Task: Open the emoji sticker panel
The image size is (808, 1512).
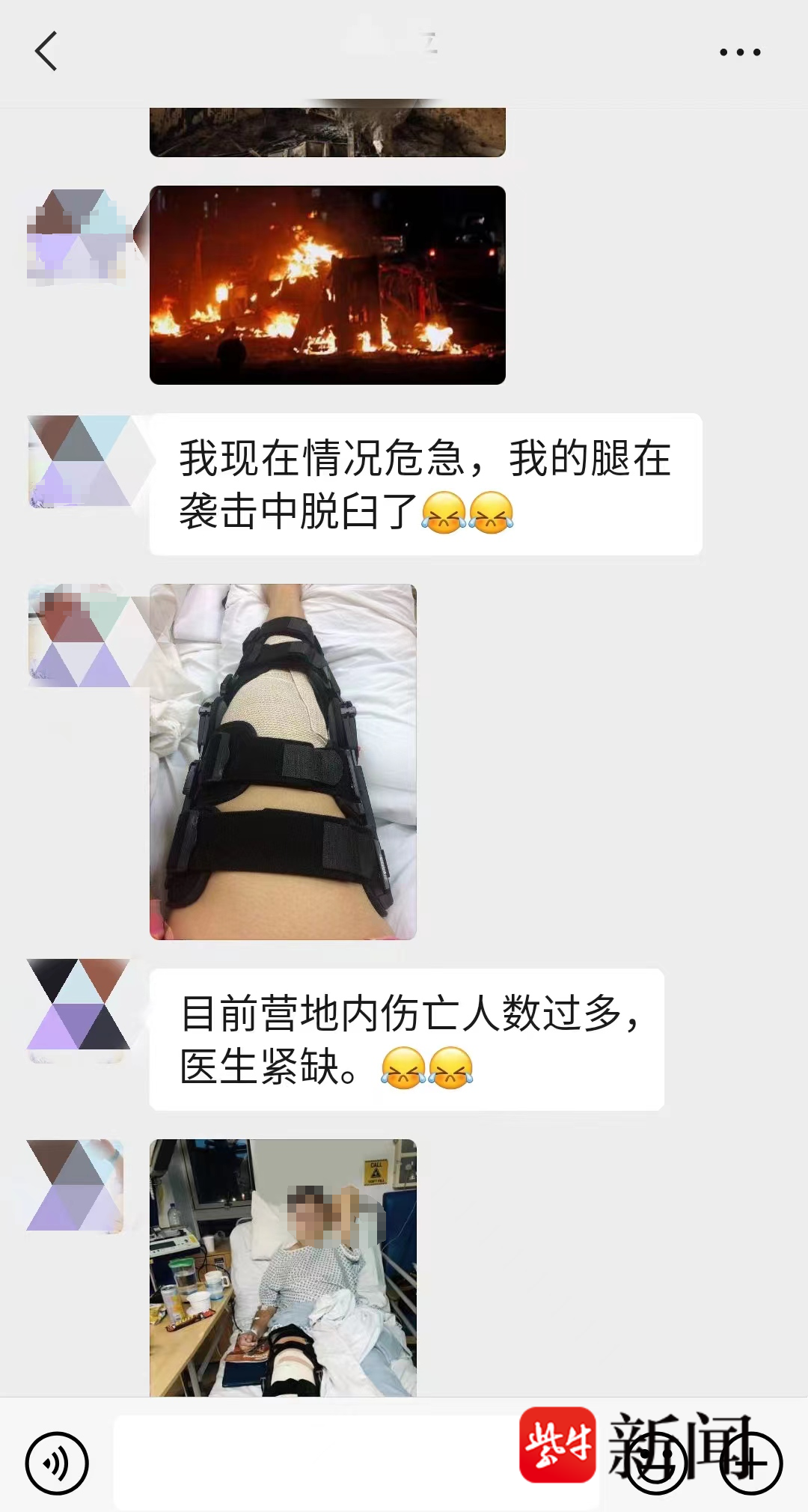Action: point(656,1463)
